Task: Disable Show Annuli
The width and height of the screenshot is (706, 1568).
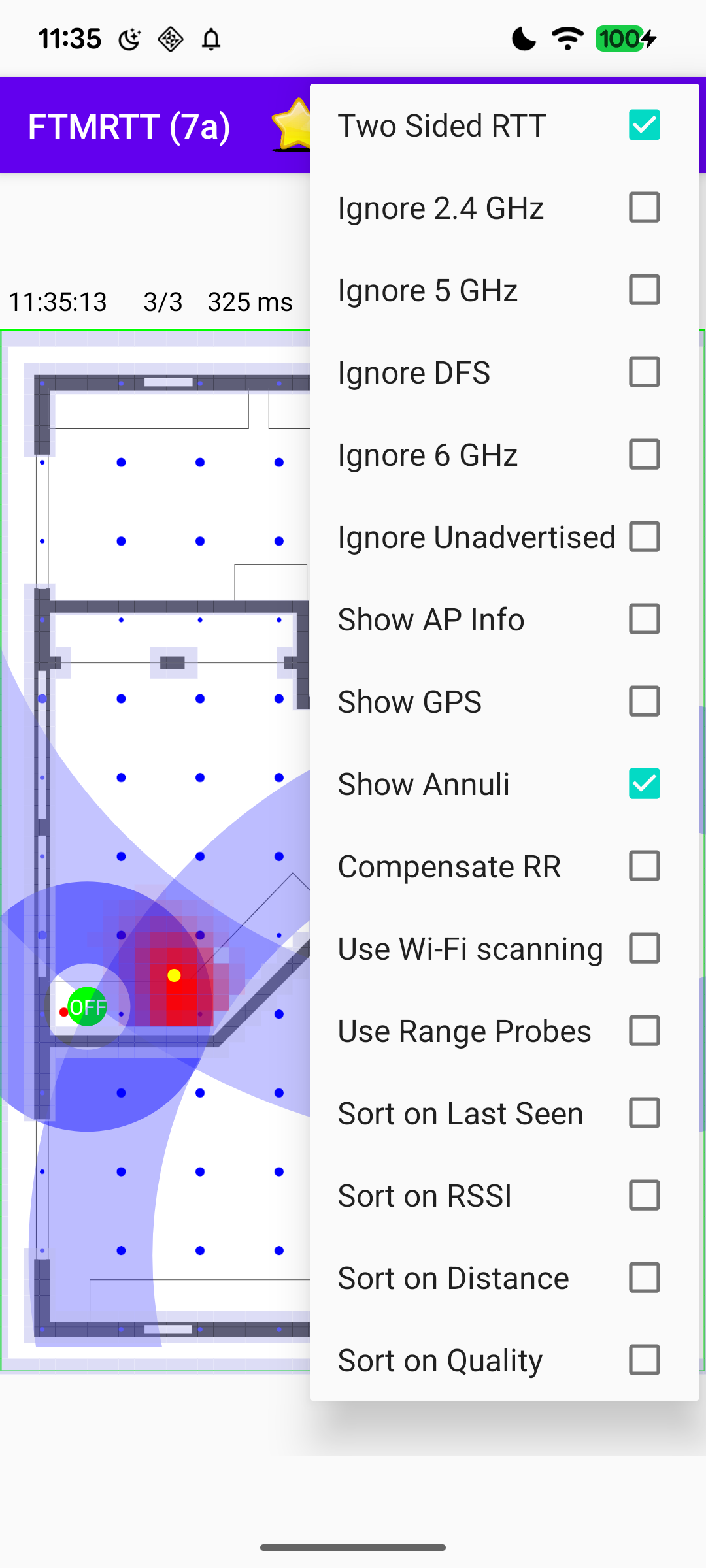Action: click(x=644, y=783)
